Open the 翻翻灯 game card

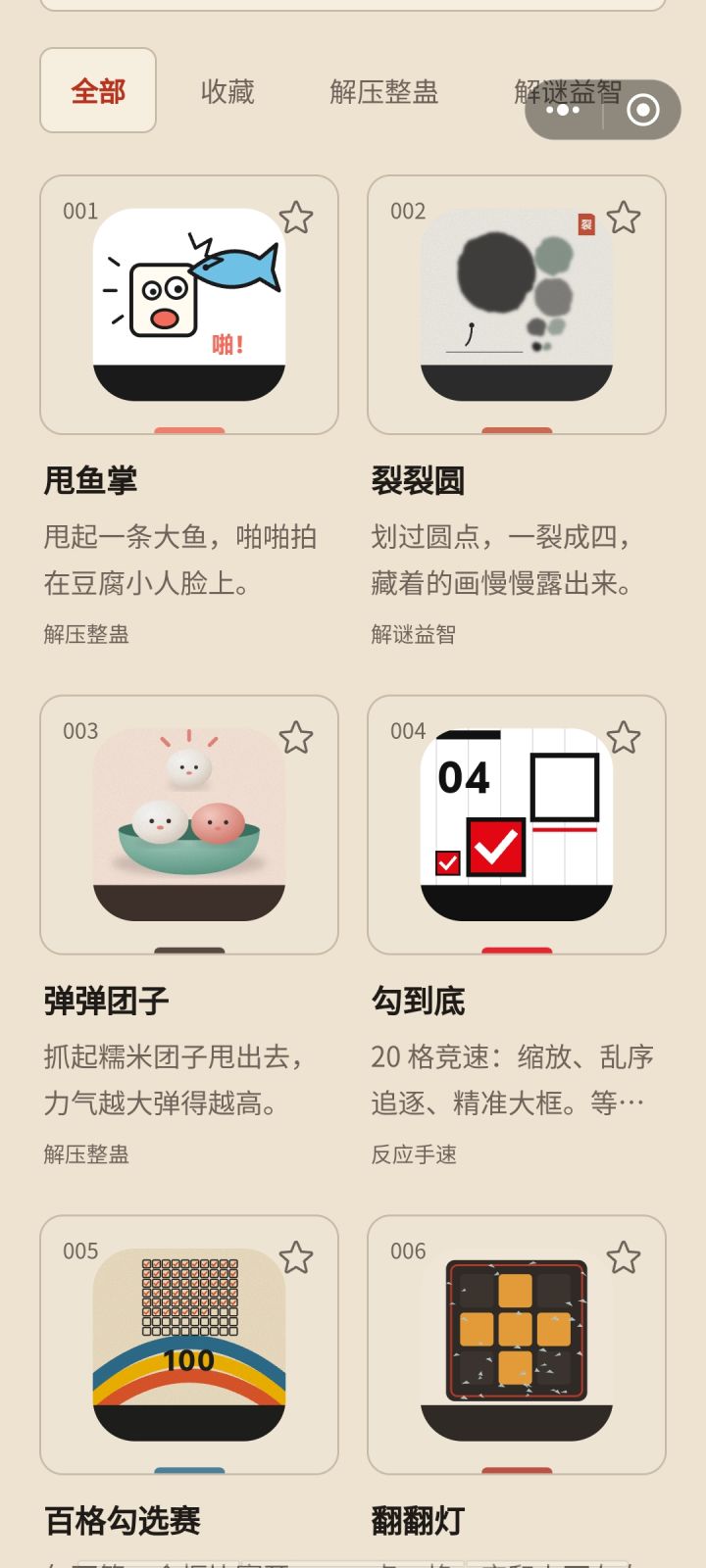517,1346
